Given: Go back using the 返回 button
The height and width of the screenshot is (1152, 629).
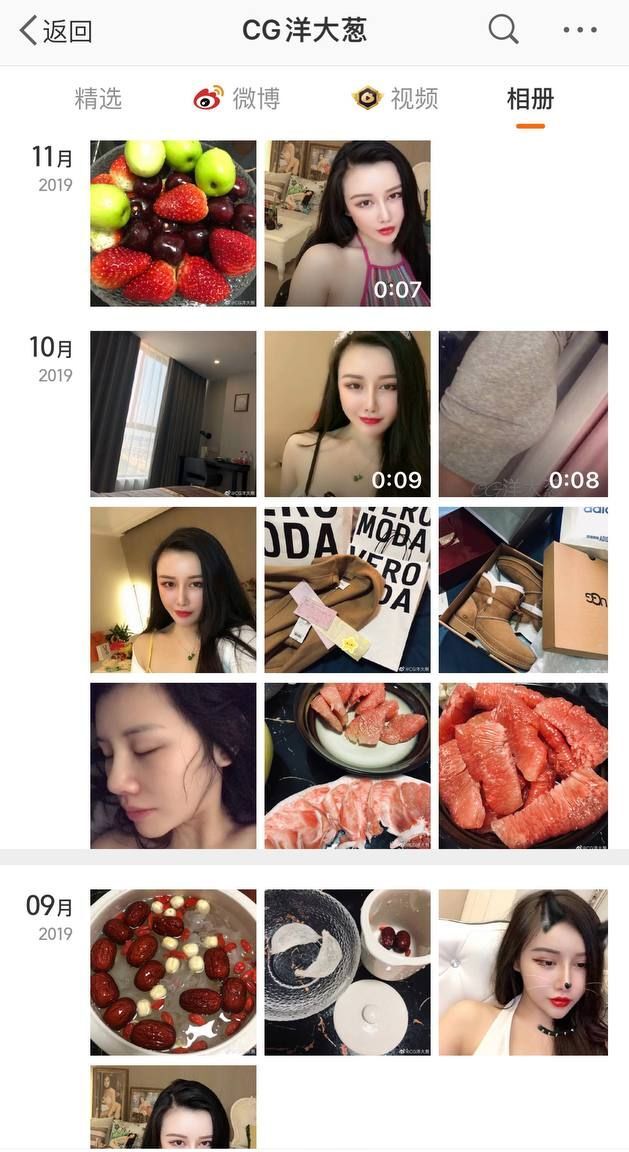Looking at the screenshot, I should pos(56,31).
